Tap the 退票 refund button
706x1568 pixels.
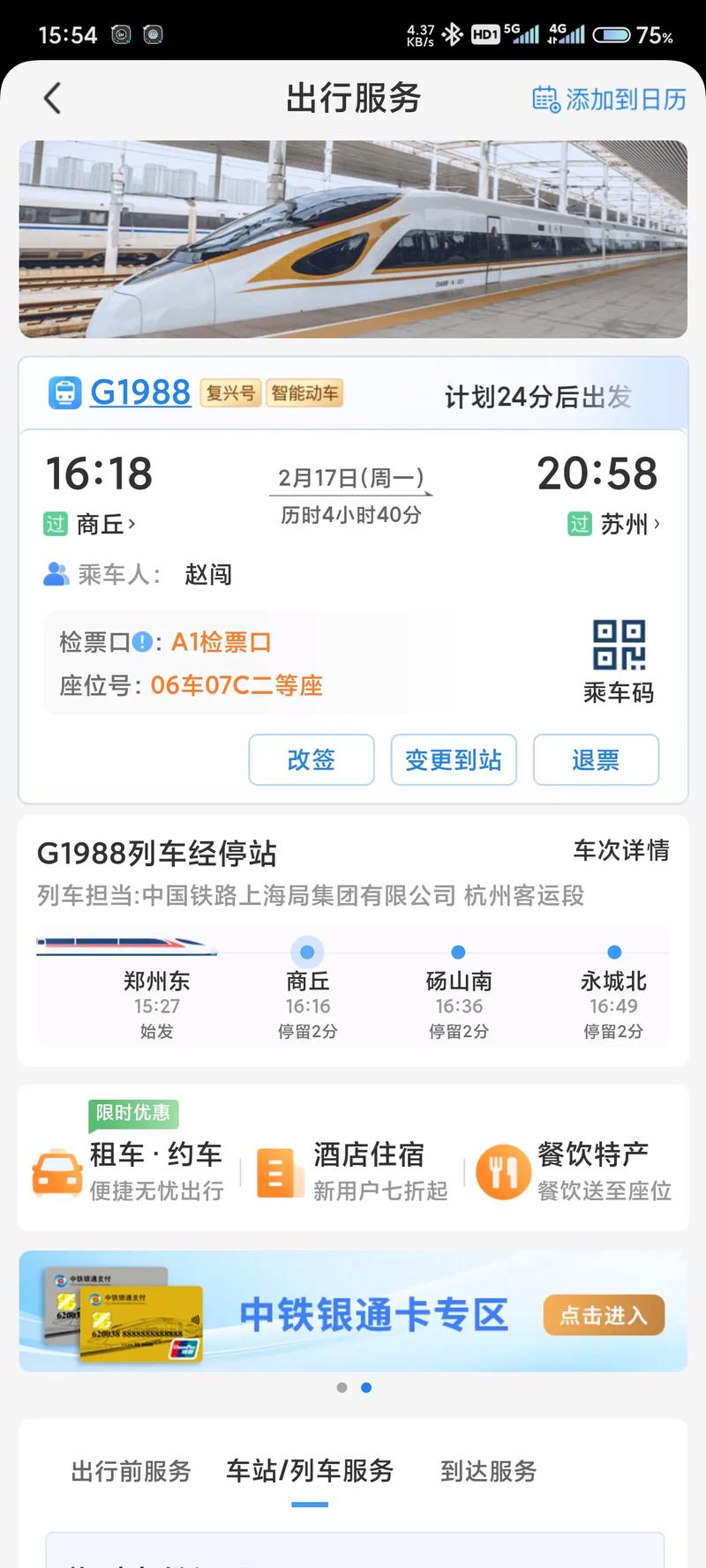[x=596, y=759]
